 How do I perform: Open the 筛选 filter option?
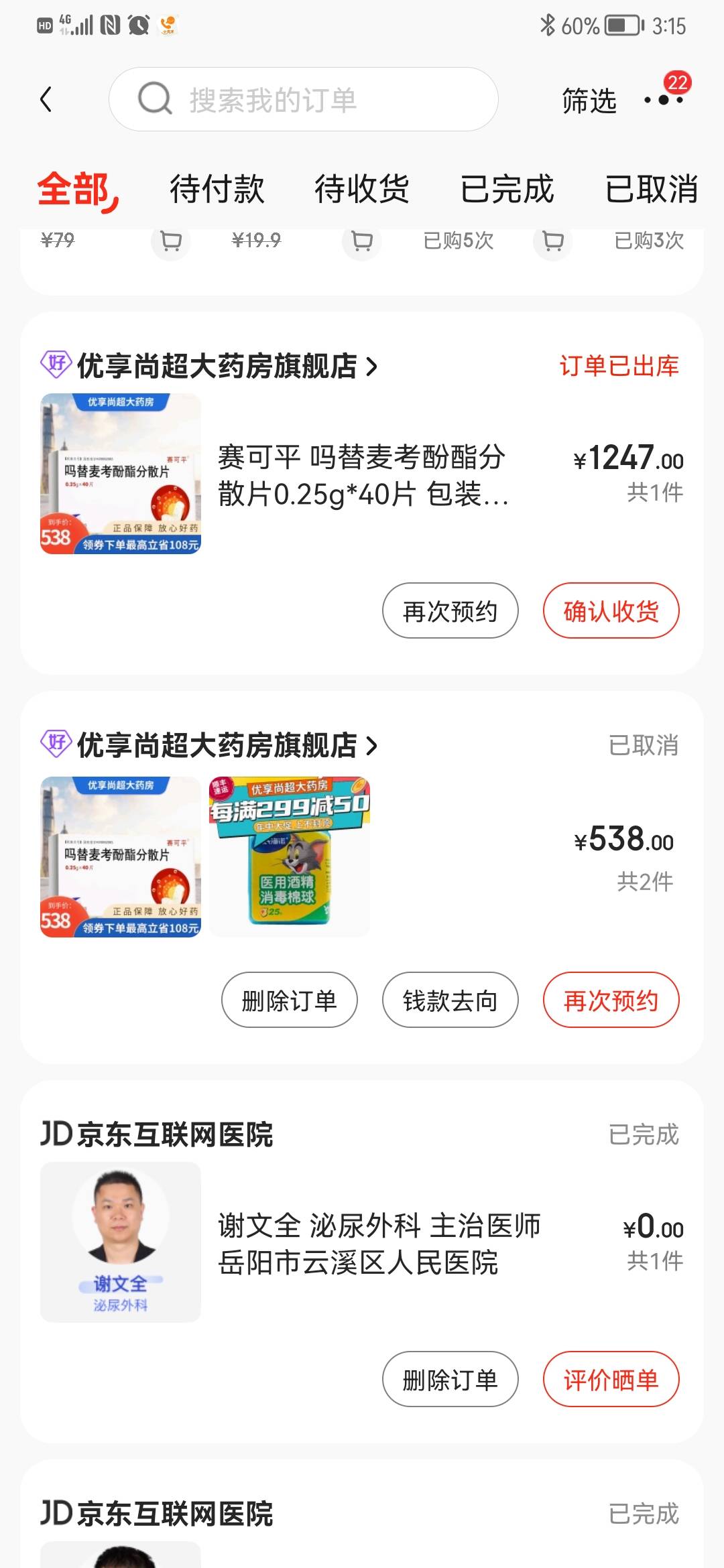click(588, 102)
